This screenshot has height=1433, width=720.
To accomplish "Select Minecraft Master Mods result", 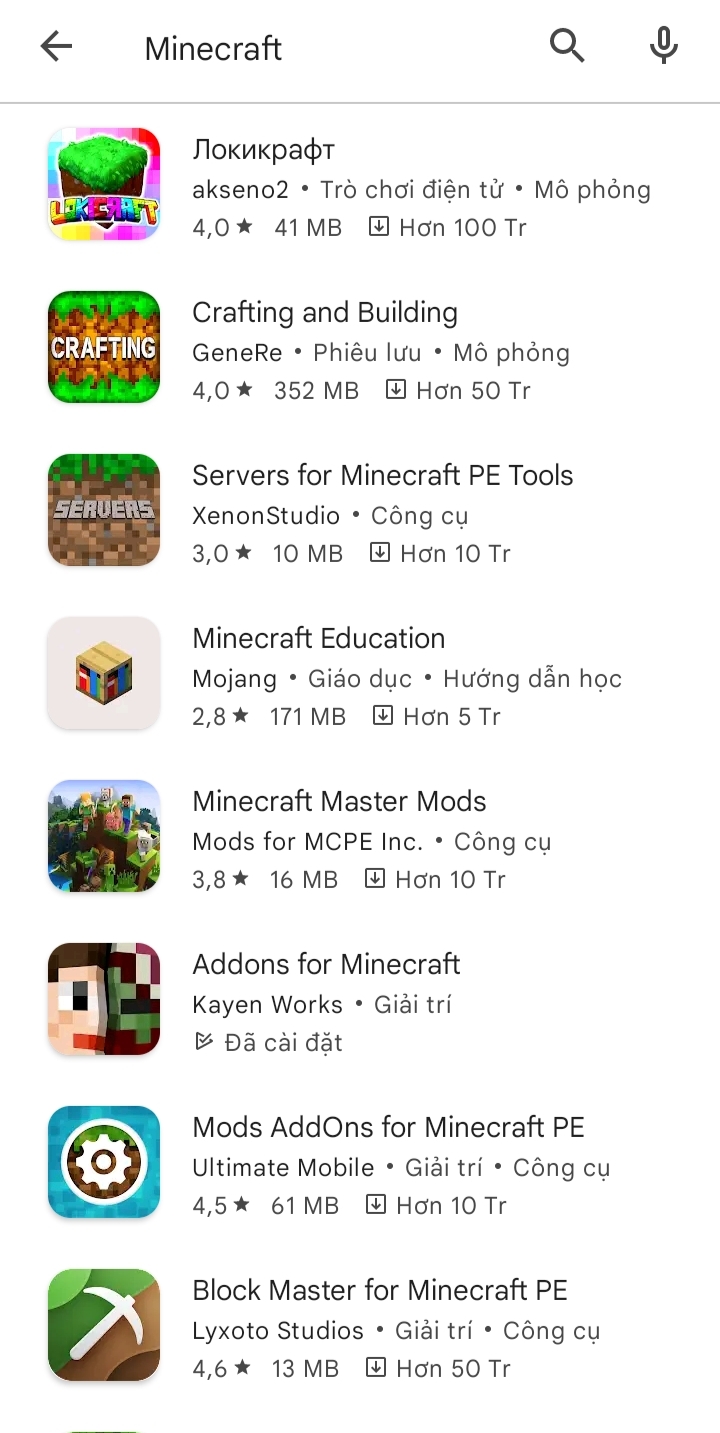I will click(x=360, y=839).
